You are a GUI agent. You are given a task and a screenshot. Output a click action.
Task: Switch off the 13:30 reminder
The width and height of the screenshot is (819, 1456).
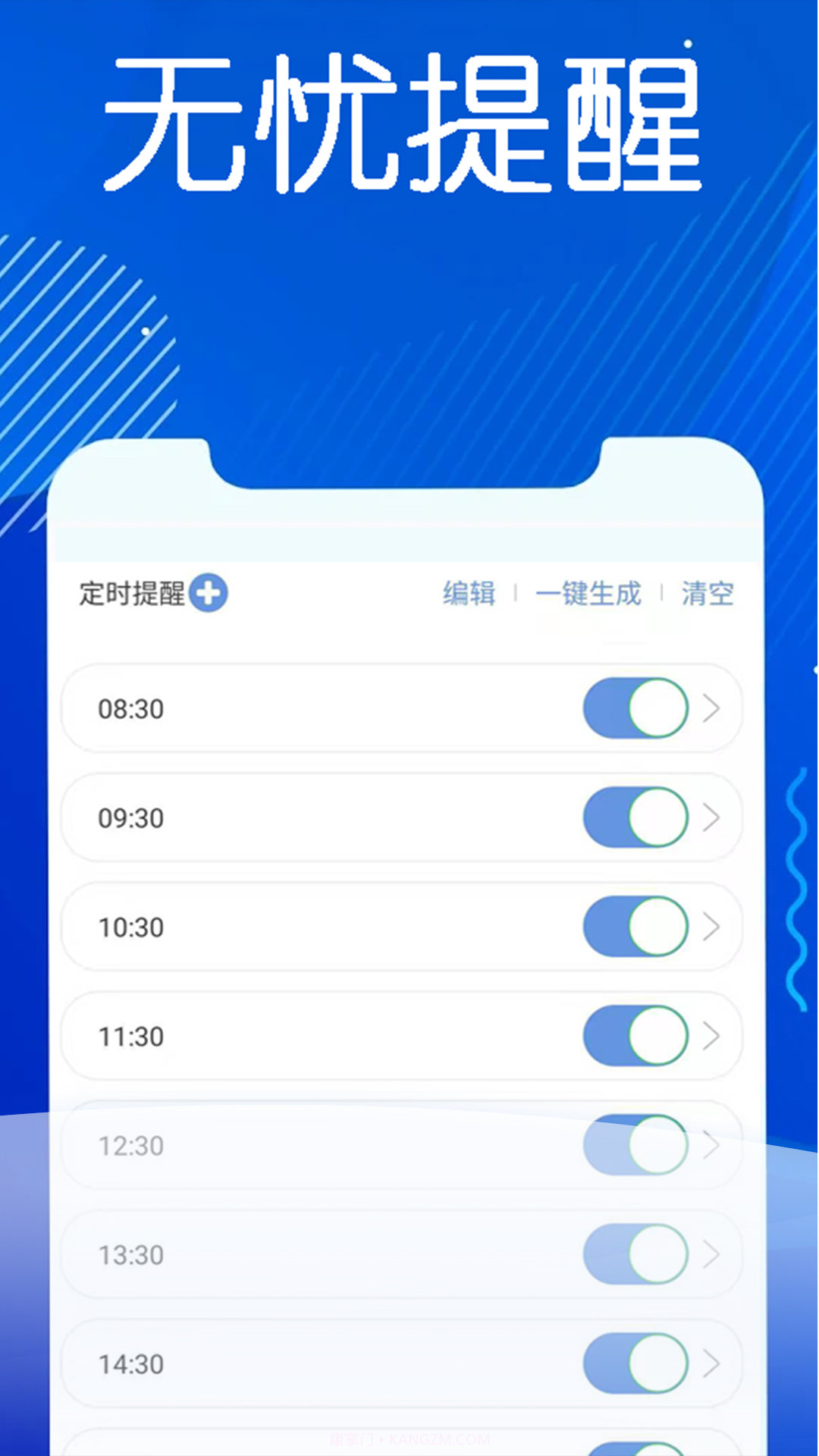[635, 1254]
